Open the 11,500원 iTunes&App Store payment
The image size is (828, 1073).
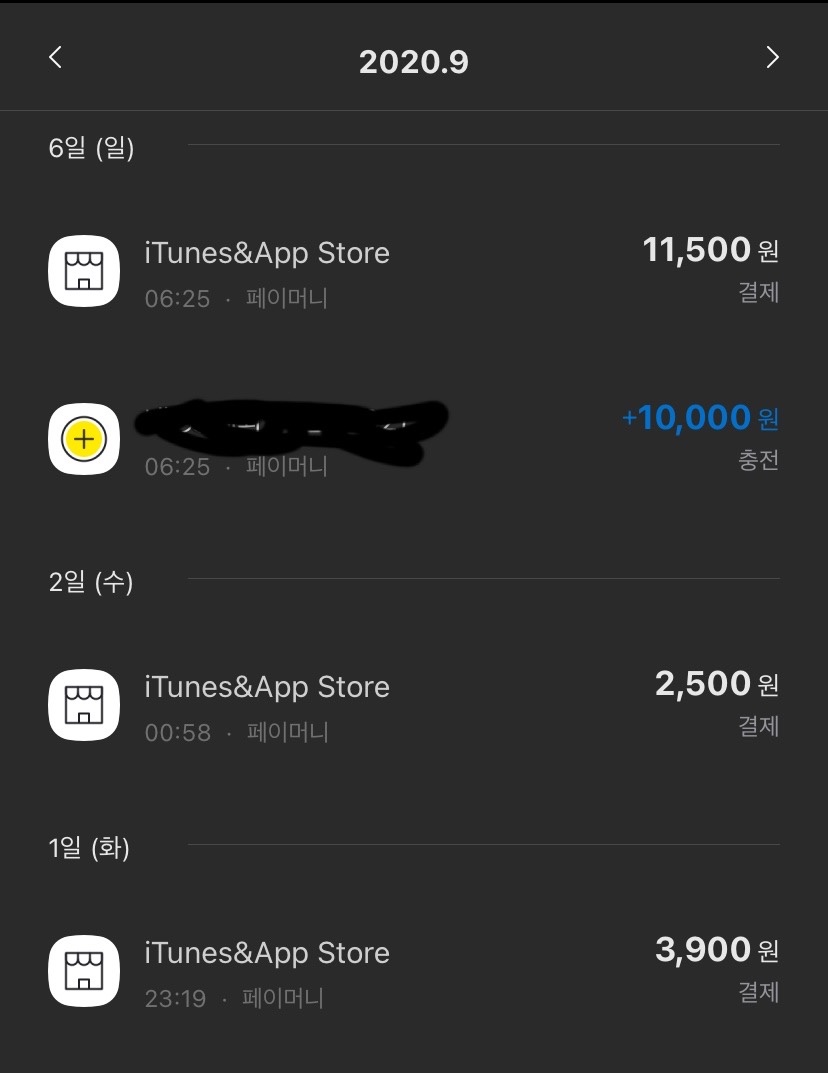(x=413, y=271)
